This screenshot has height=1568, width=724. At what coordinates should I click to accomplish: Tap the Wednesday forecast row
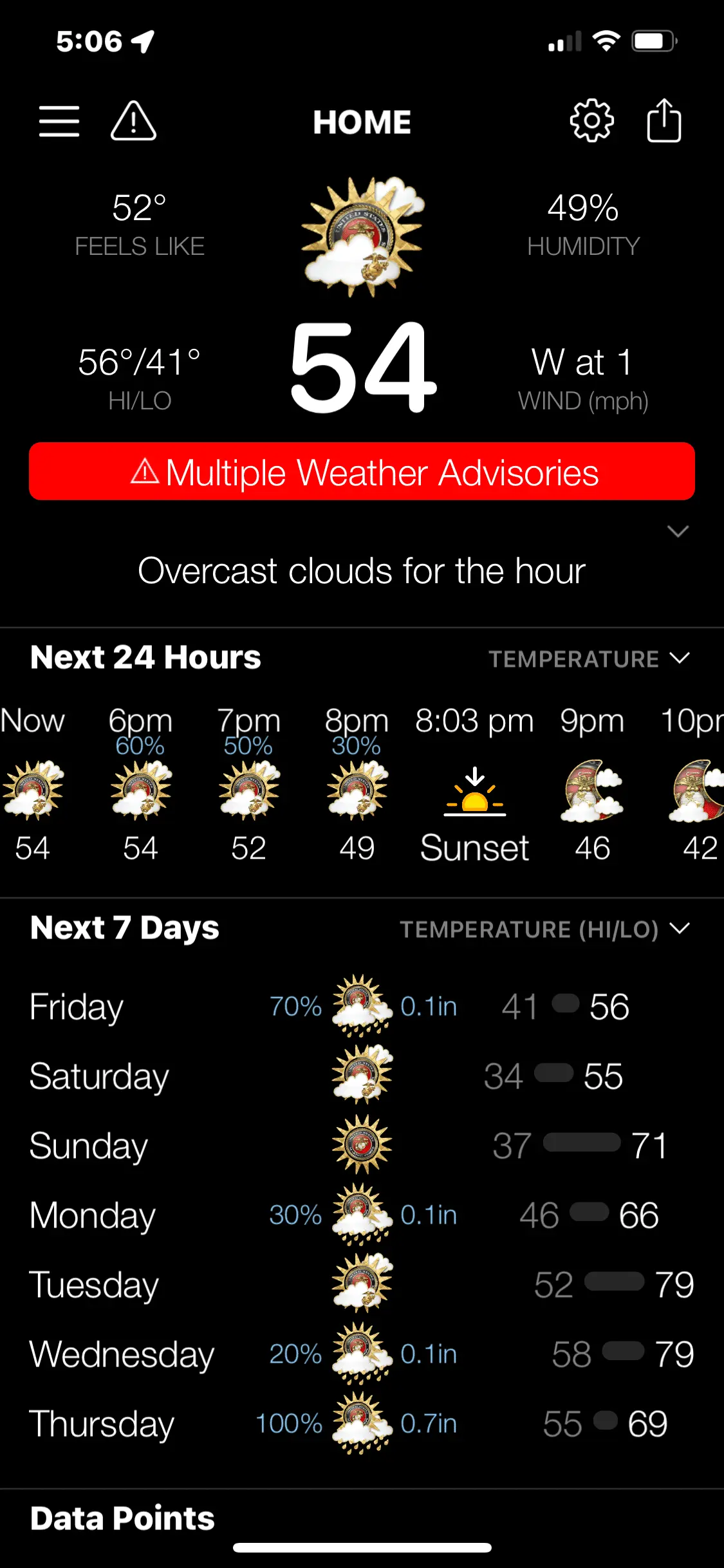pyautogui.click(x=362, y=1354)
